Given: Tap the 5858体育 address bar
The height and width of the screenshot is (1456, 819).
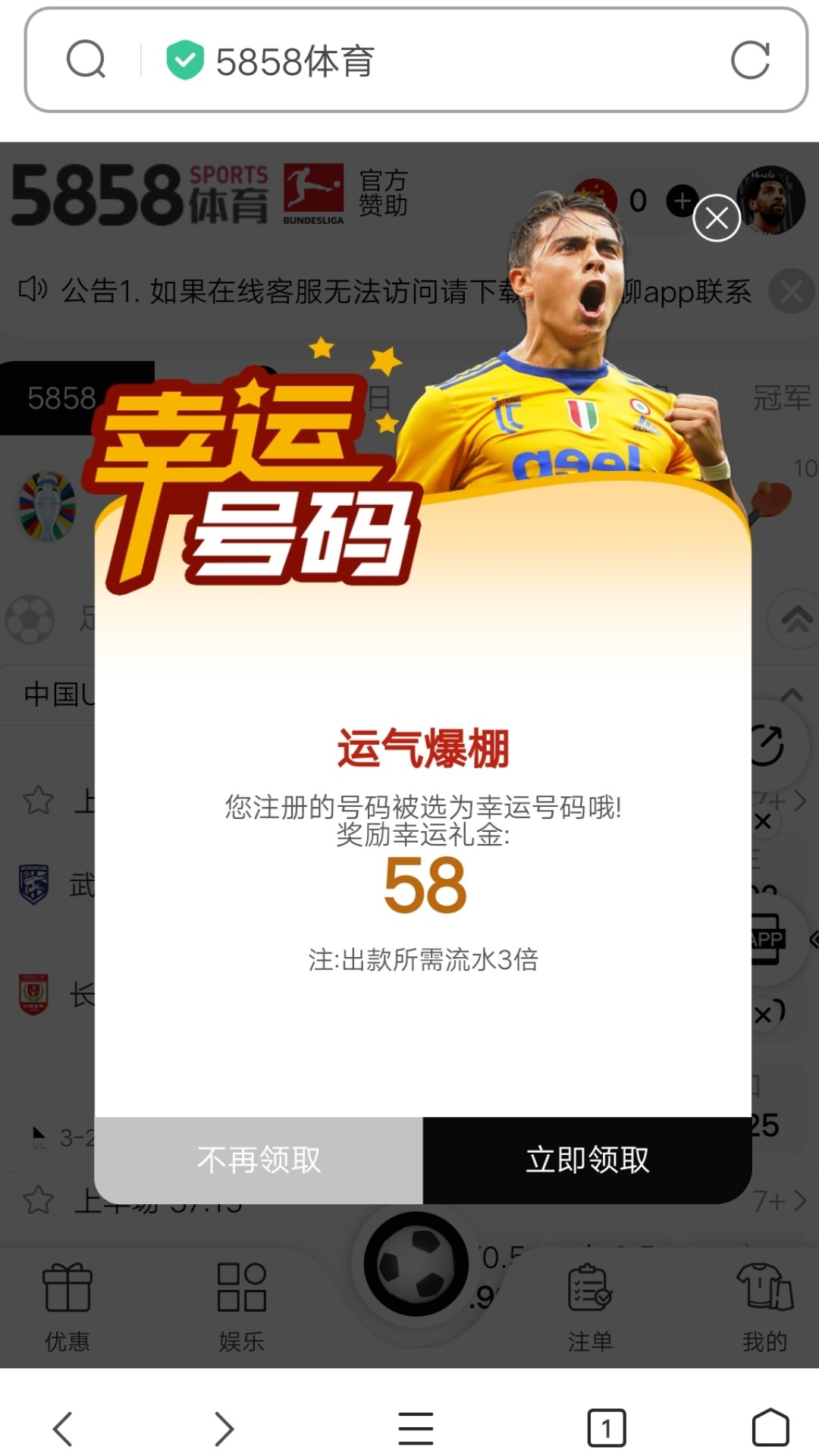Looking at the screenshot, I should [x=425, y=61].
